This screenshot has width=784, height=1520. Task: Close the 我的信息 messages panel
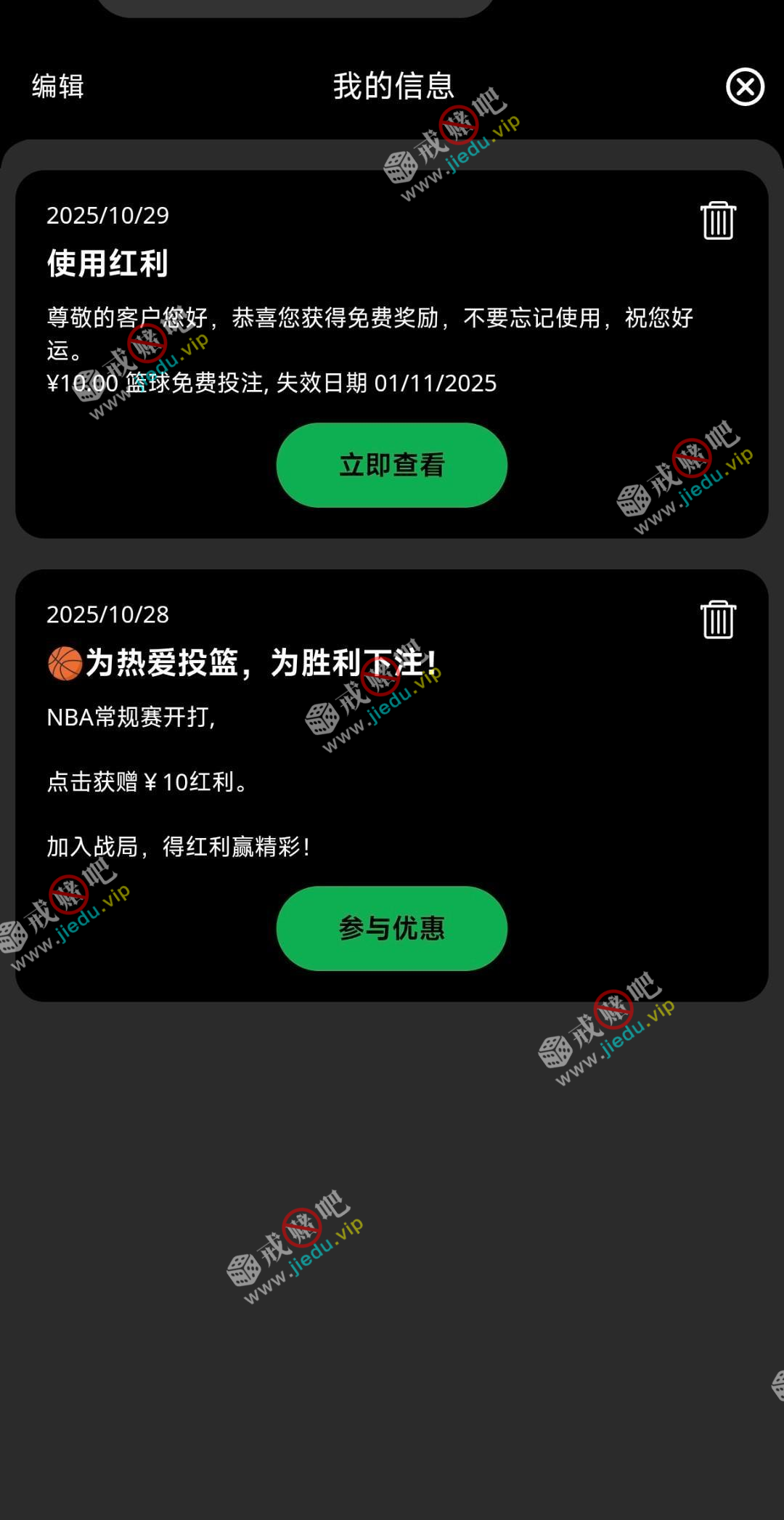(745, 87)
